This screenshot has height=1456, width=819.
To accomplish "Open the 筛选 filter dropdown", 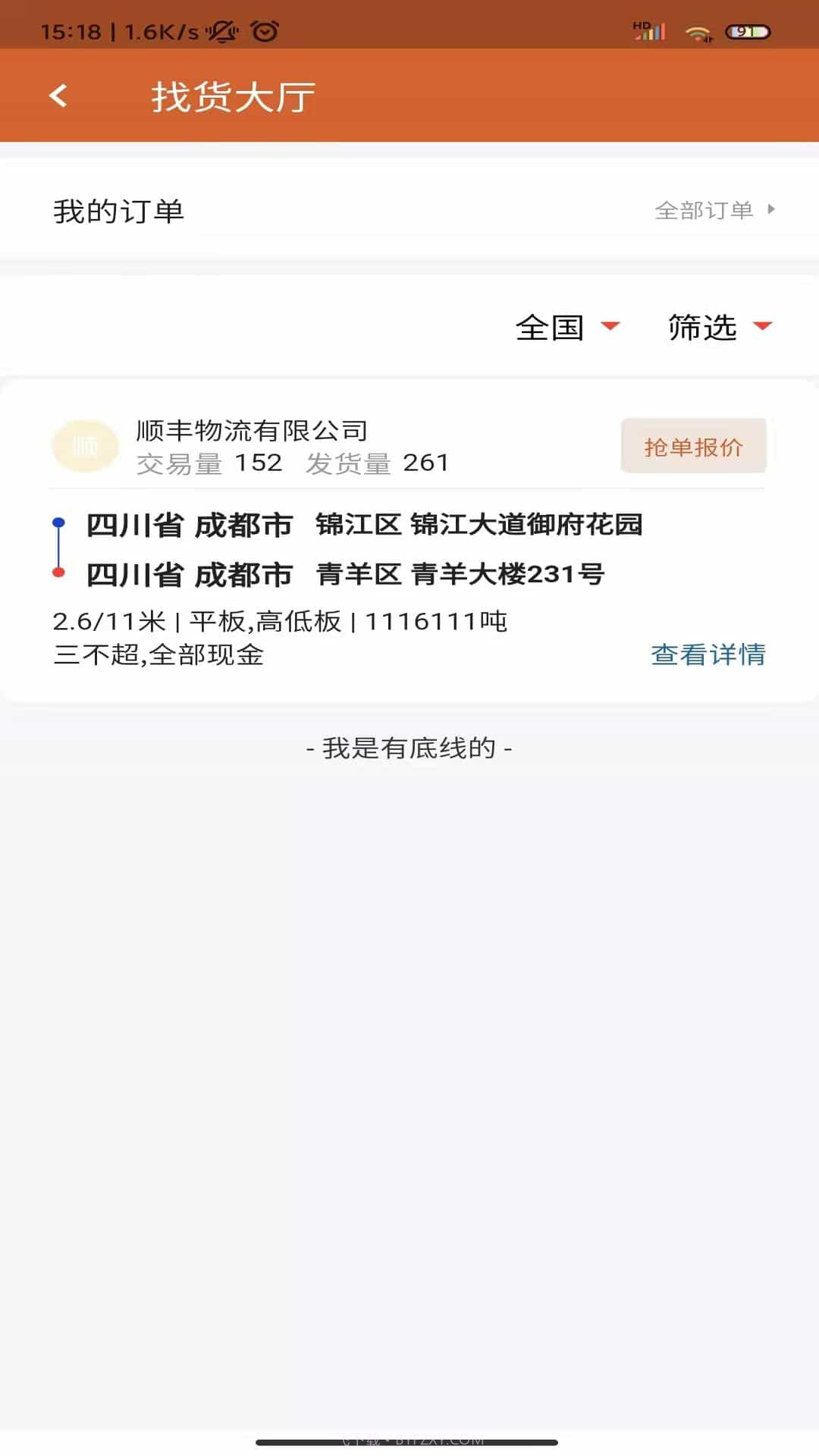I will (716, 326).
